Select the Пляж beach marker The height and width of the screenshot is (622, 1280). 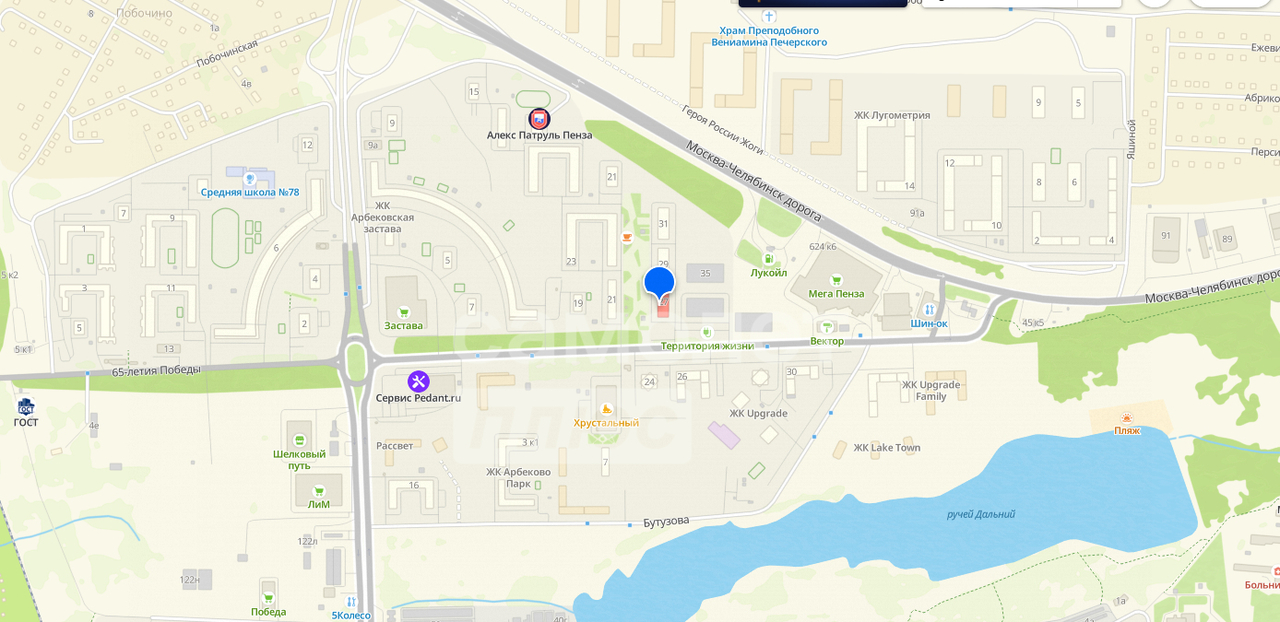pos(1127,418)
